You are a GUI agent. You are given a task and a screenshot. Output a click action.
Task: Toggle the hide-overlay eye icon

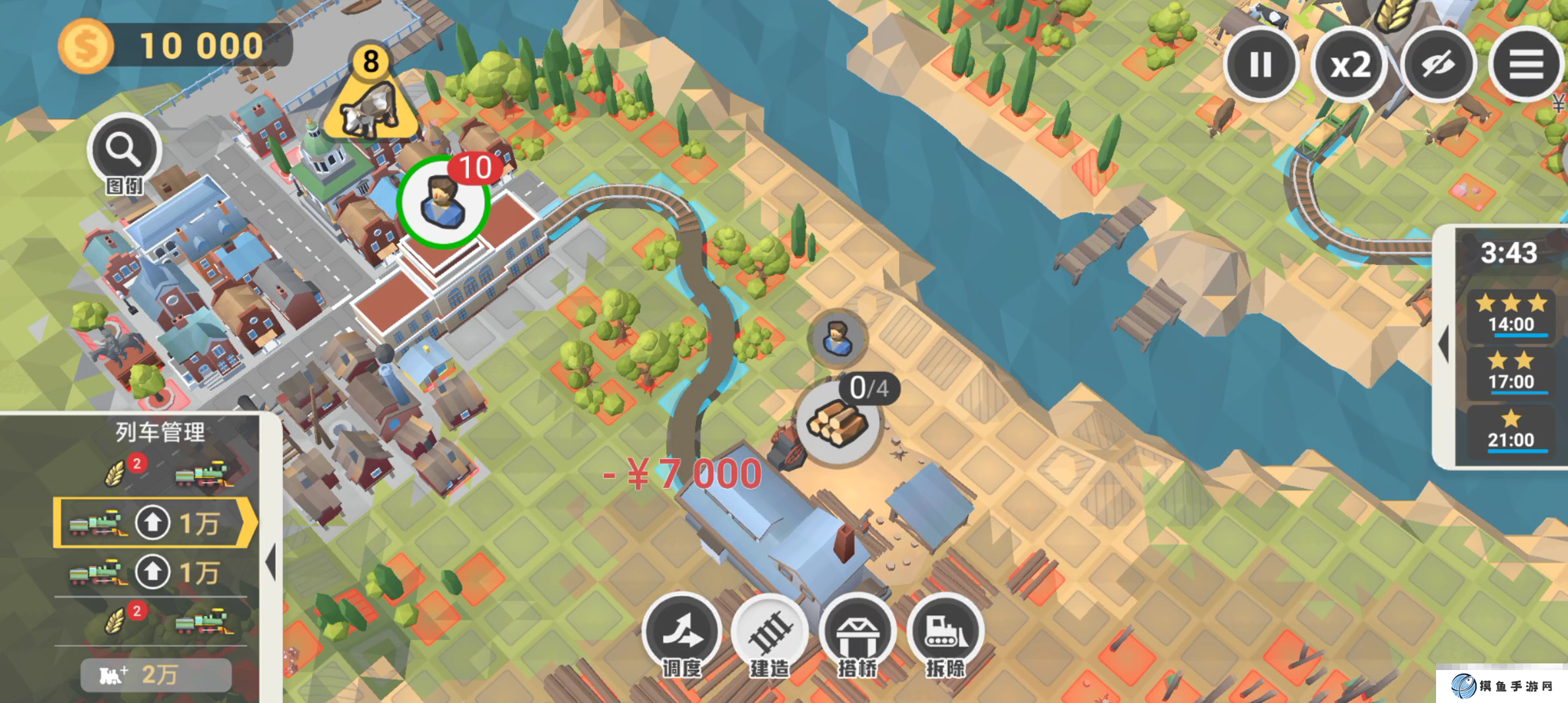(1438, 65)
